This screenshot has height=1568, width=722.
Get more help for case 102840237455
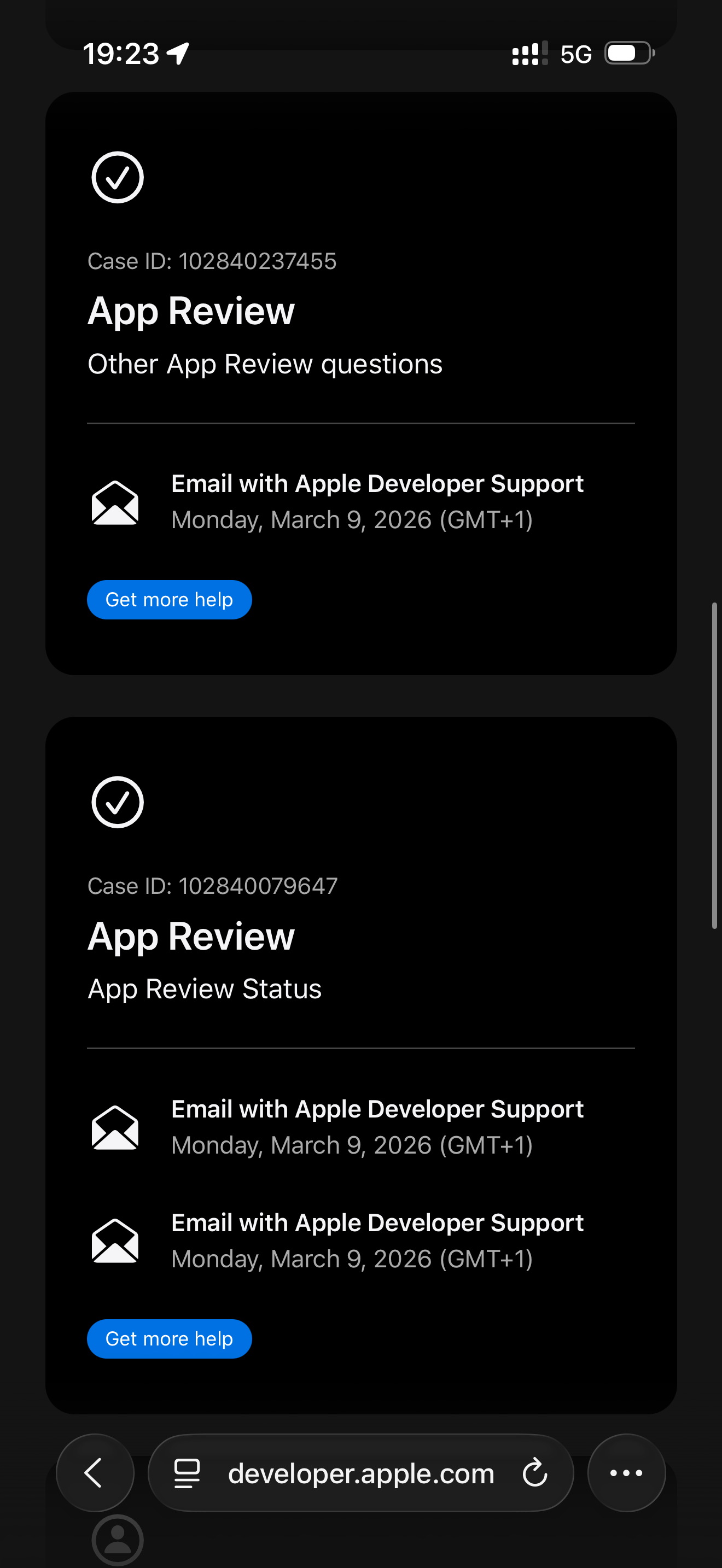coord(169,600)
